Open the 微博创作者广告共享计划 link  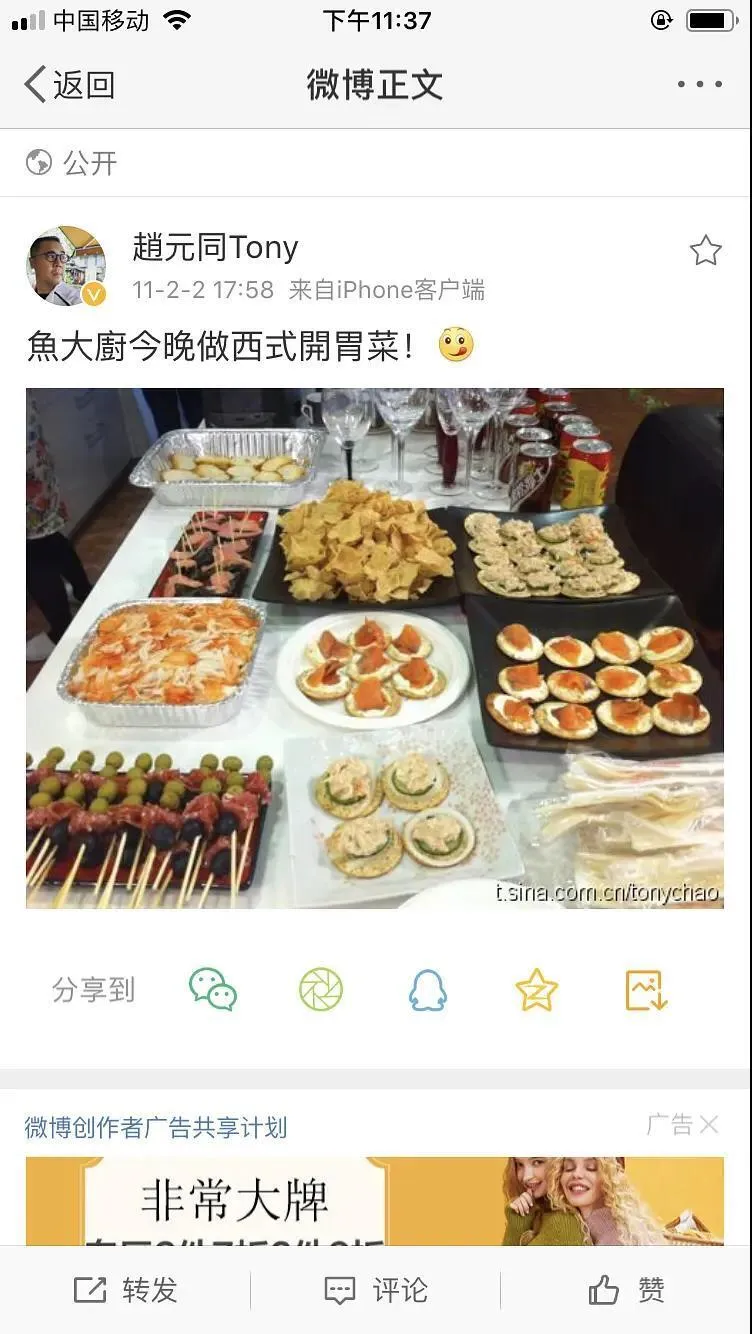(156, 1128)
